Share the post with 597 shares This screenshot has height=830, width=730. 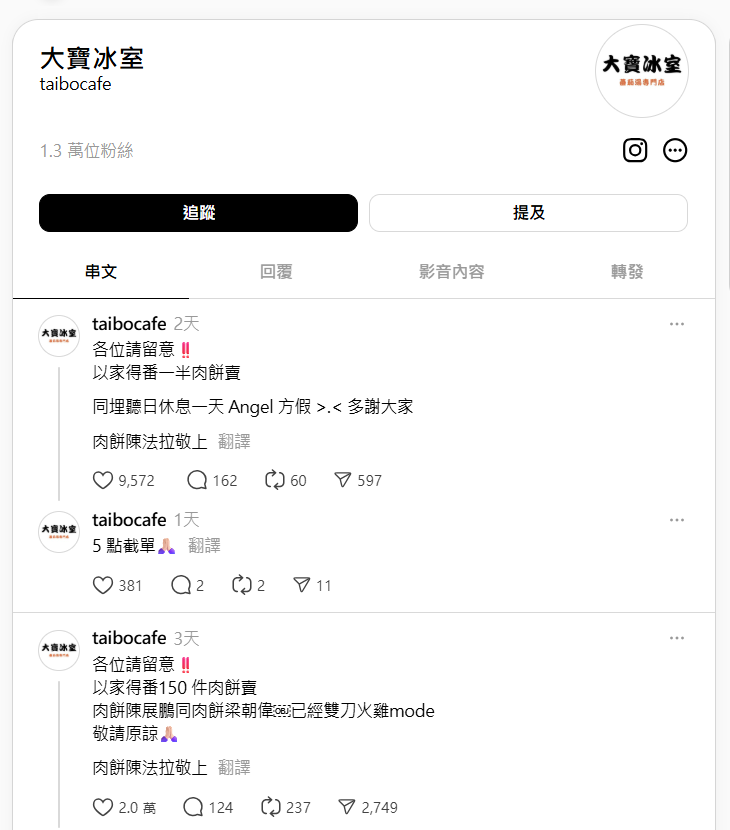(343, 480)
